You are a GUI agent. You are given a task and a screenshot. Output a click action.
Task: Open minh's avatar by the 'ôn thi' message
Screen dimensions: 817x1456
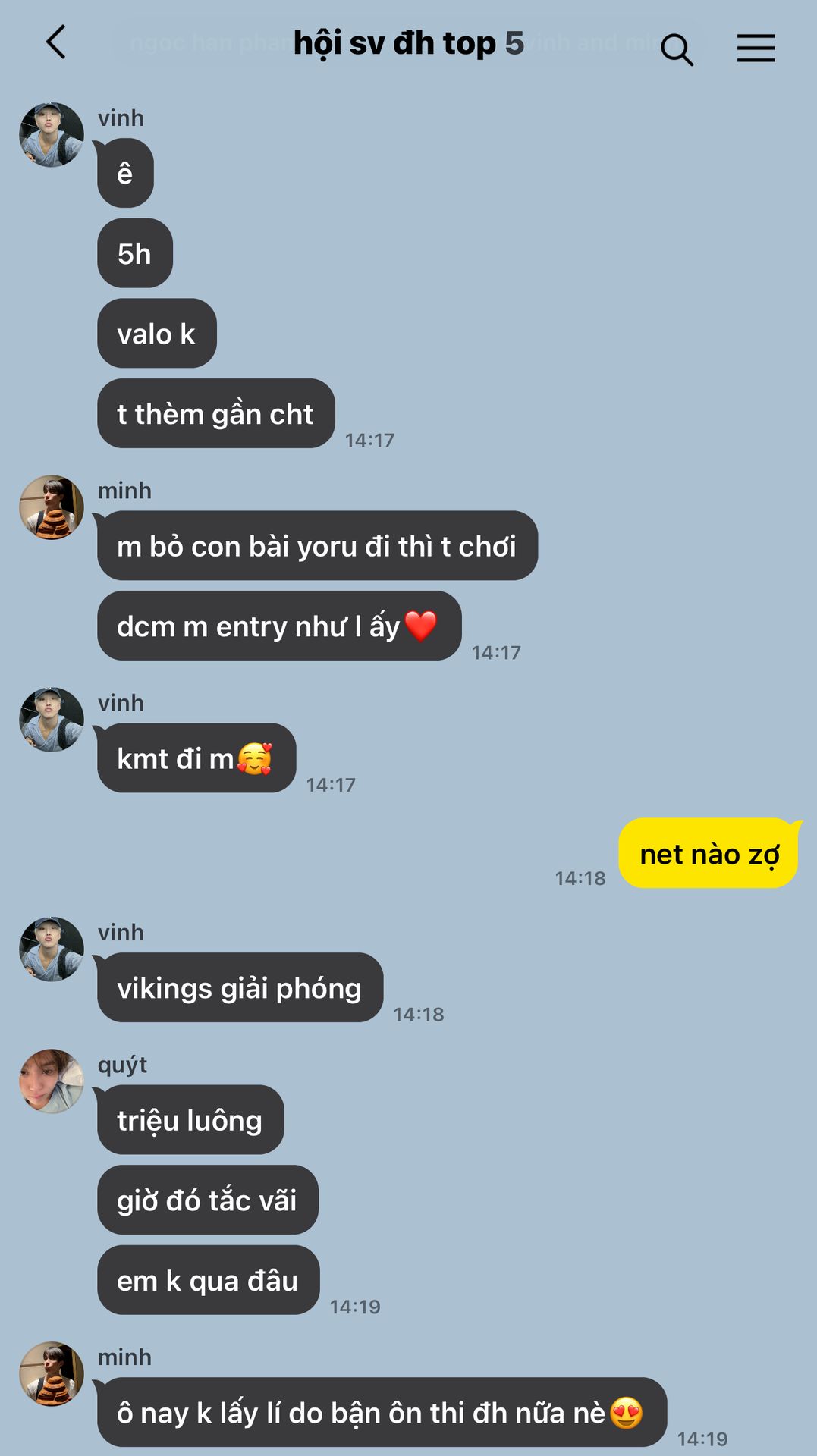click(52, 1373)
